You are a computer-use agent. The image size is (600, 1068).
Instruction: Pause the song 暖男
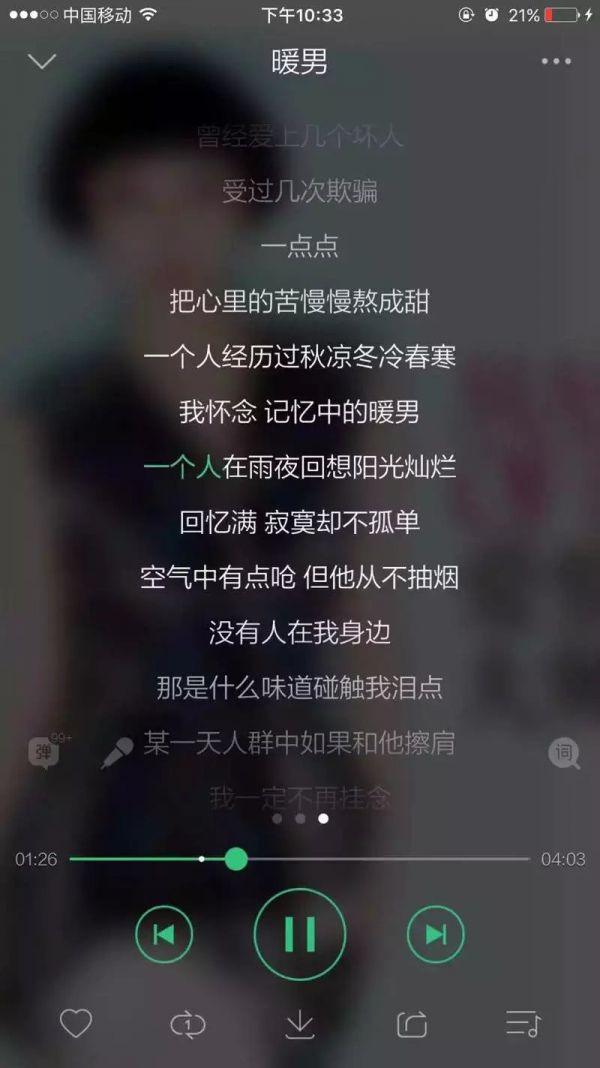(x=299, y=934)
